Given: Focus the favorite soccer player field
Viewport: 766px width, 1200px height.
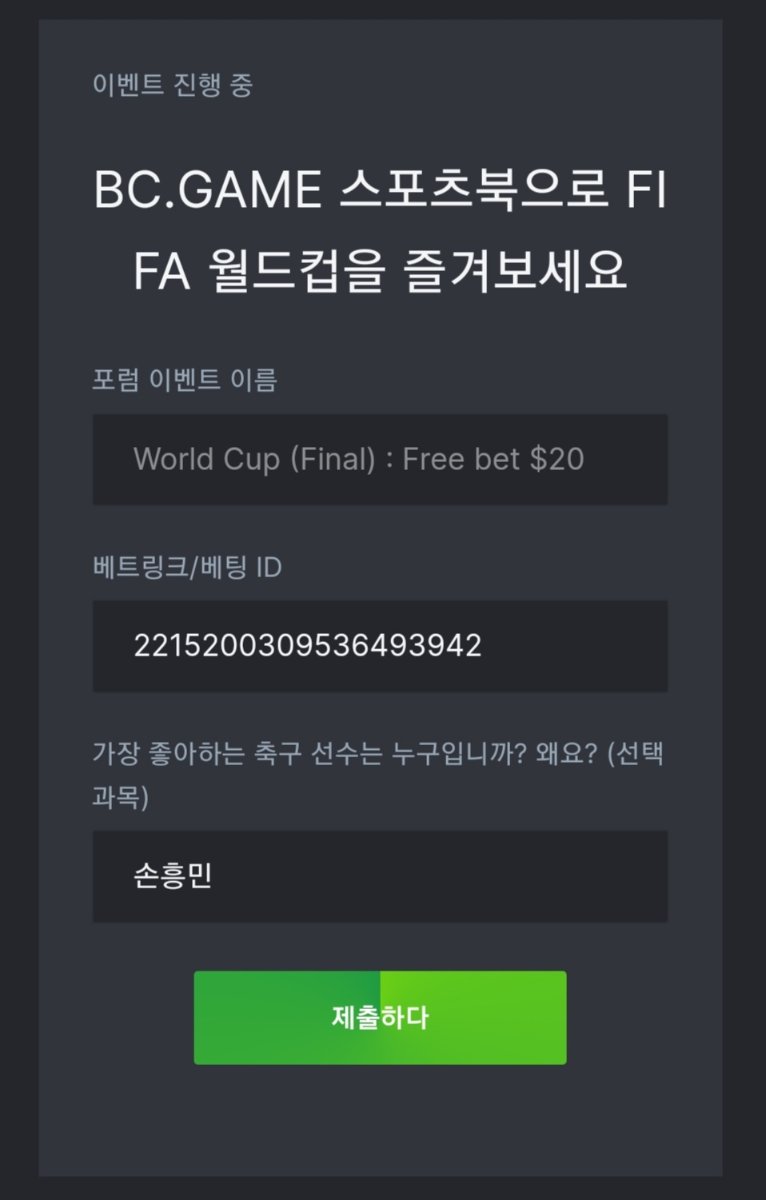Looking at the screenshot, I should click(x=380, y=877).
